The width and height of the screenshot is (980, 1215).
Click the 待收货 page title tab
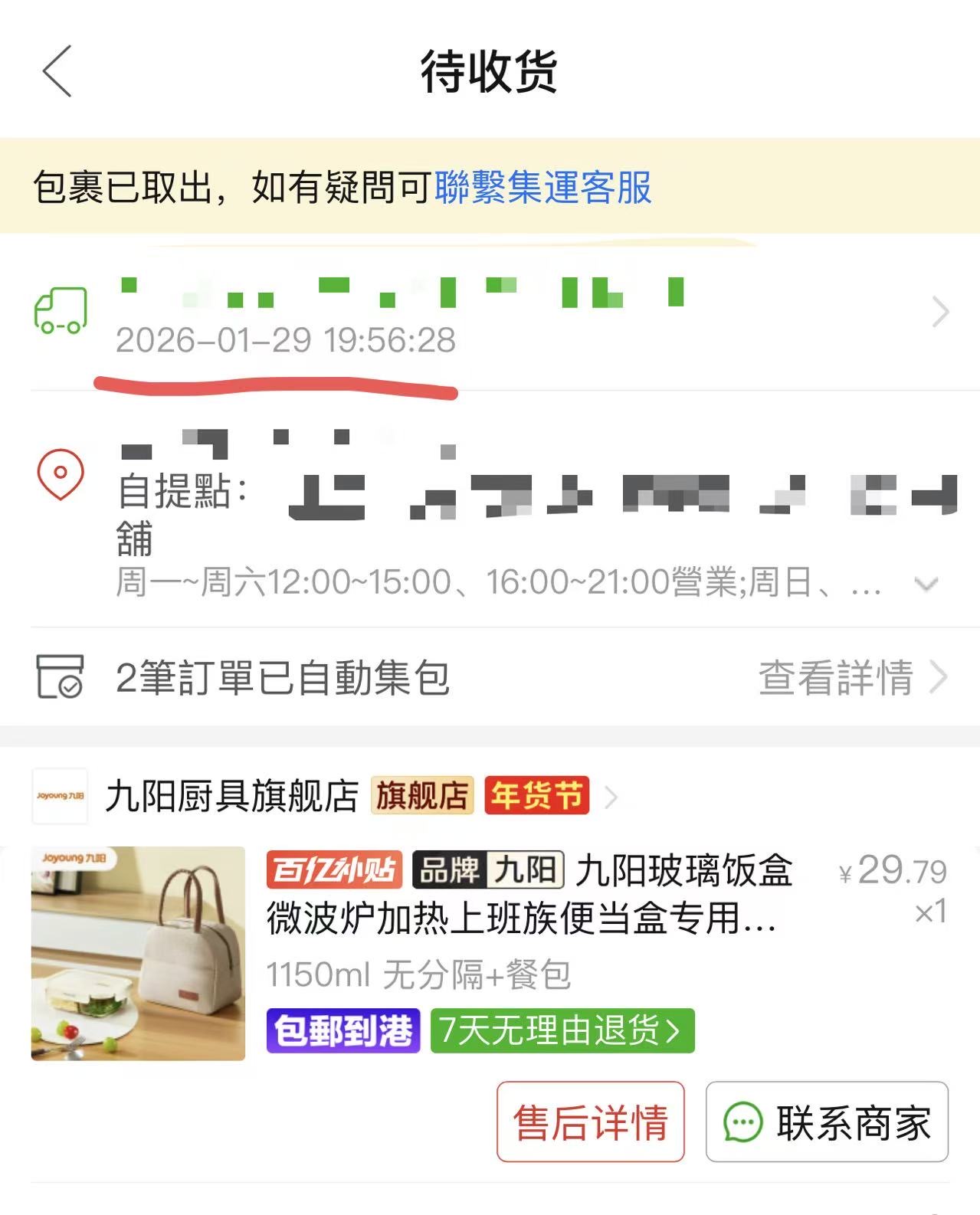pyautogui.click(x=490, y=70)
